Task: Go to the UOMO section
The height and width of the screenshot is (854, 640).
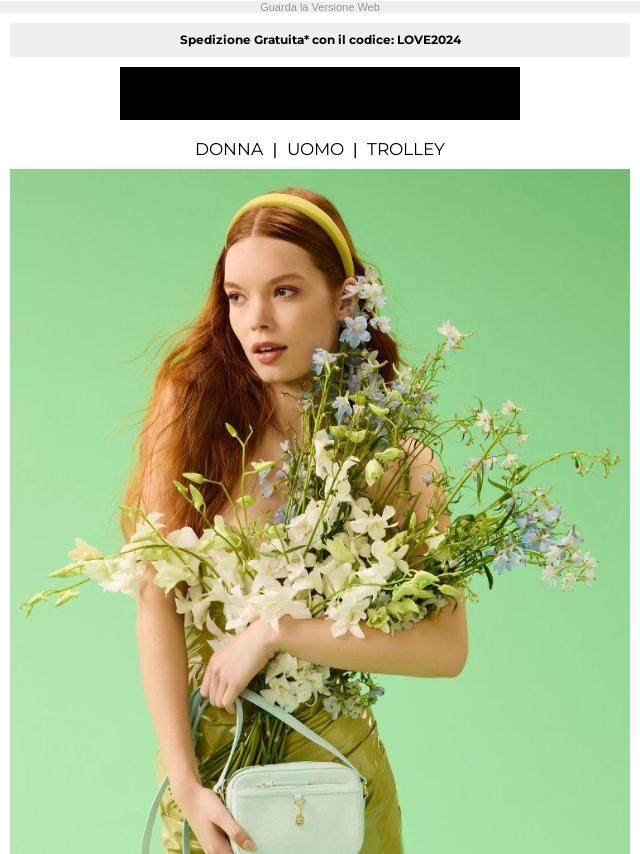Action: (315, 149)
